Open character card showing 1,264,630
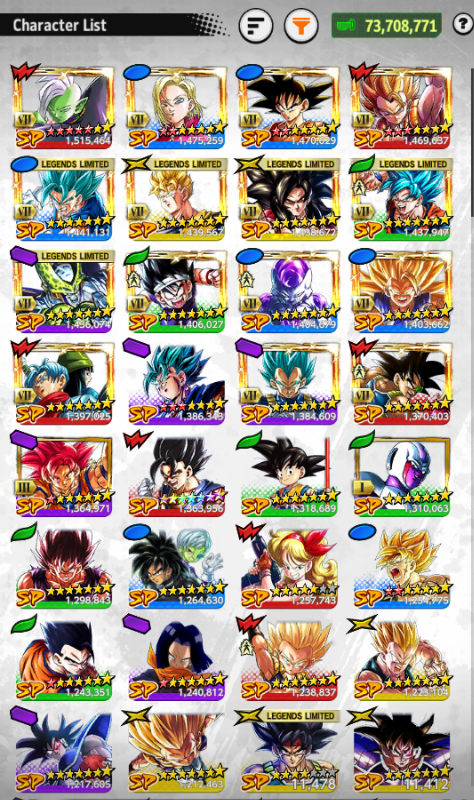Viewport: 474px width, 800px height. point(176,566)
